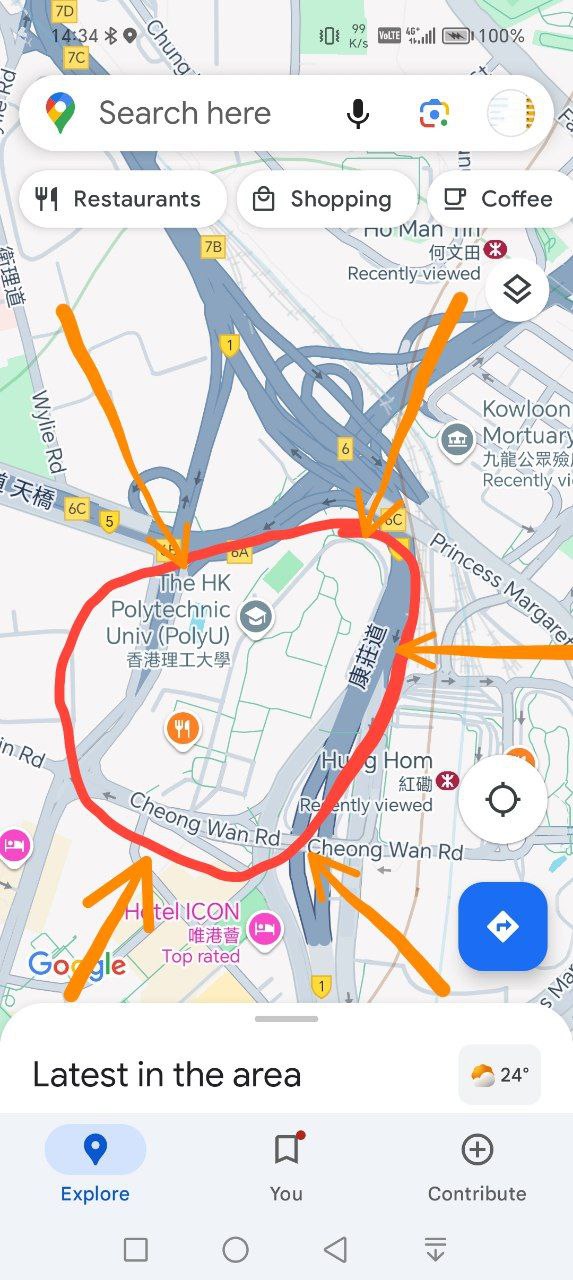Start voice search with the microphone
573x1280 pixels.
tap(358, 114)
